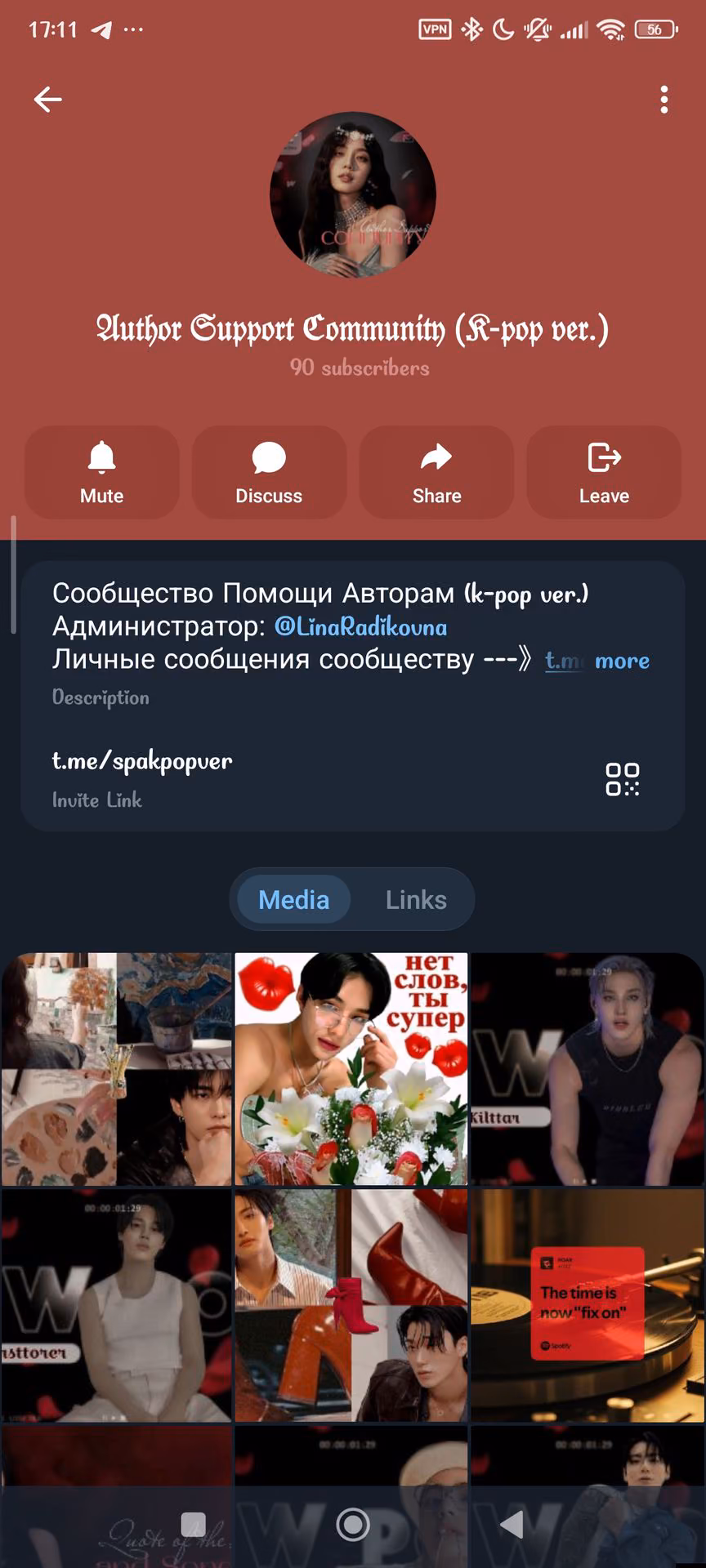Viewport: 706px width, 1568px height.
Task: Expand the description with more
Action: click(x=622, y=660)
